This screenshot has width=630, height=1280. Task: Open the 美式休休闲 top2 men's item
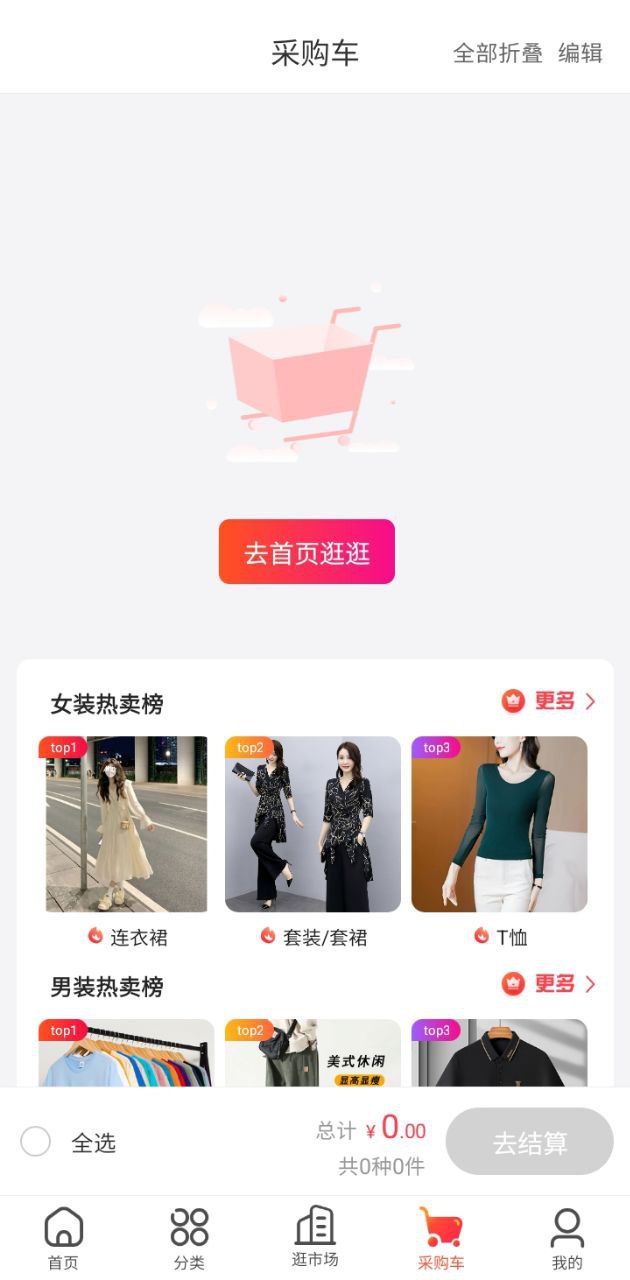312,1053
